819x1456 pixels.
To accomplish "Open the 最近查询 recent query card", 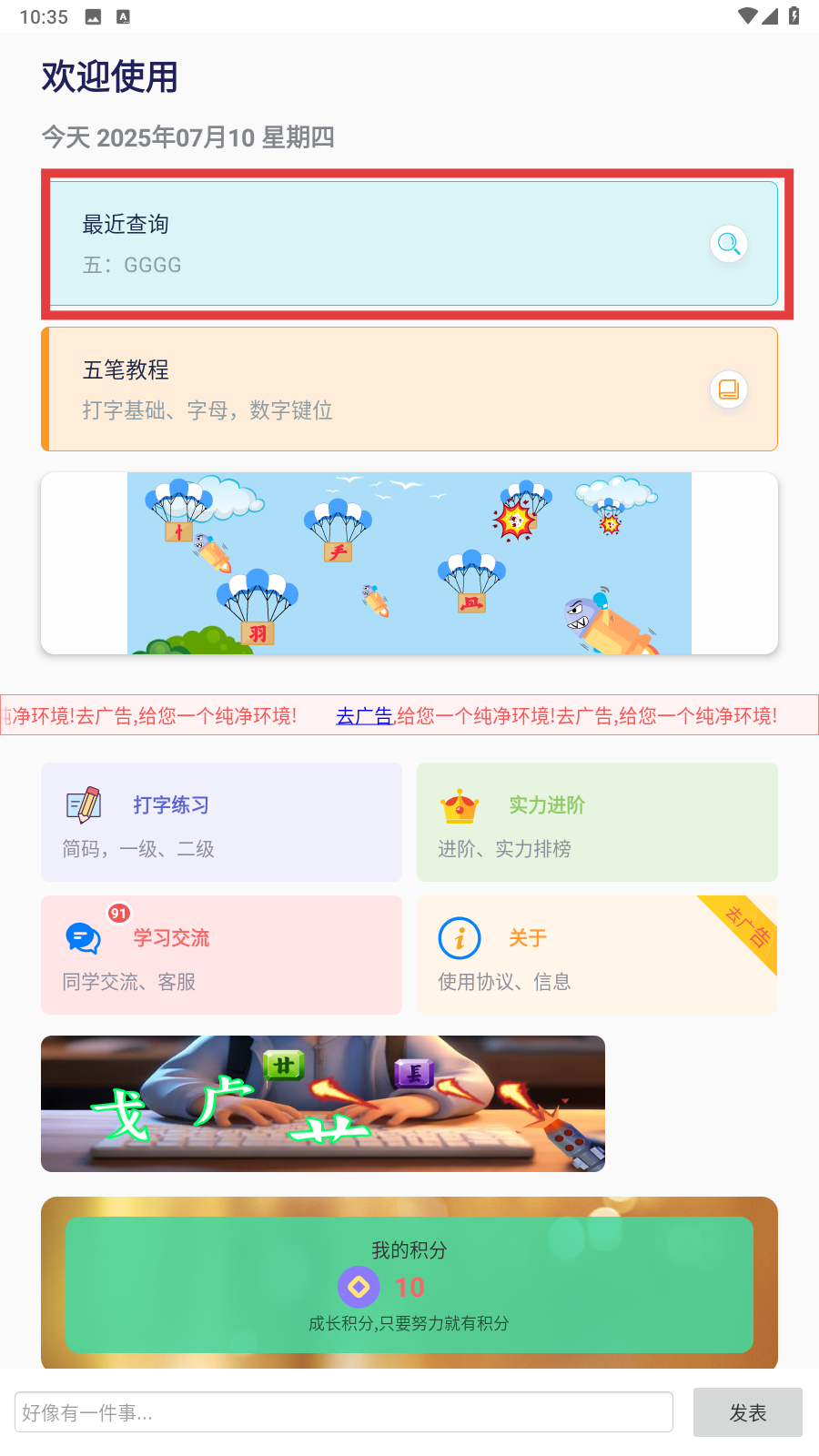I will 364,244.
